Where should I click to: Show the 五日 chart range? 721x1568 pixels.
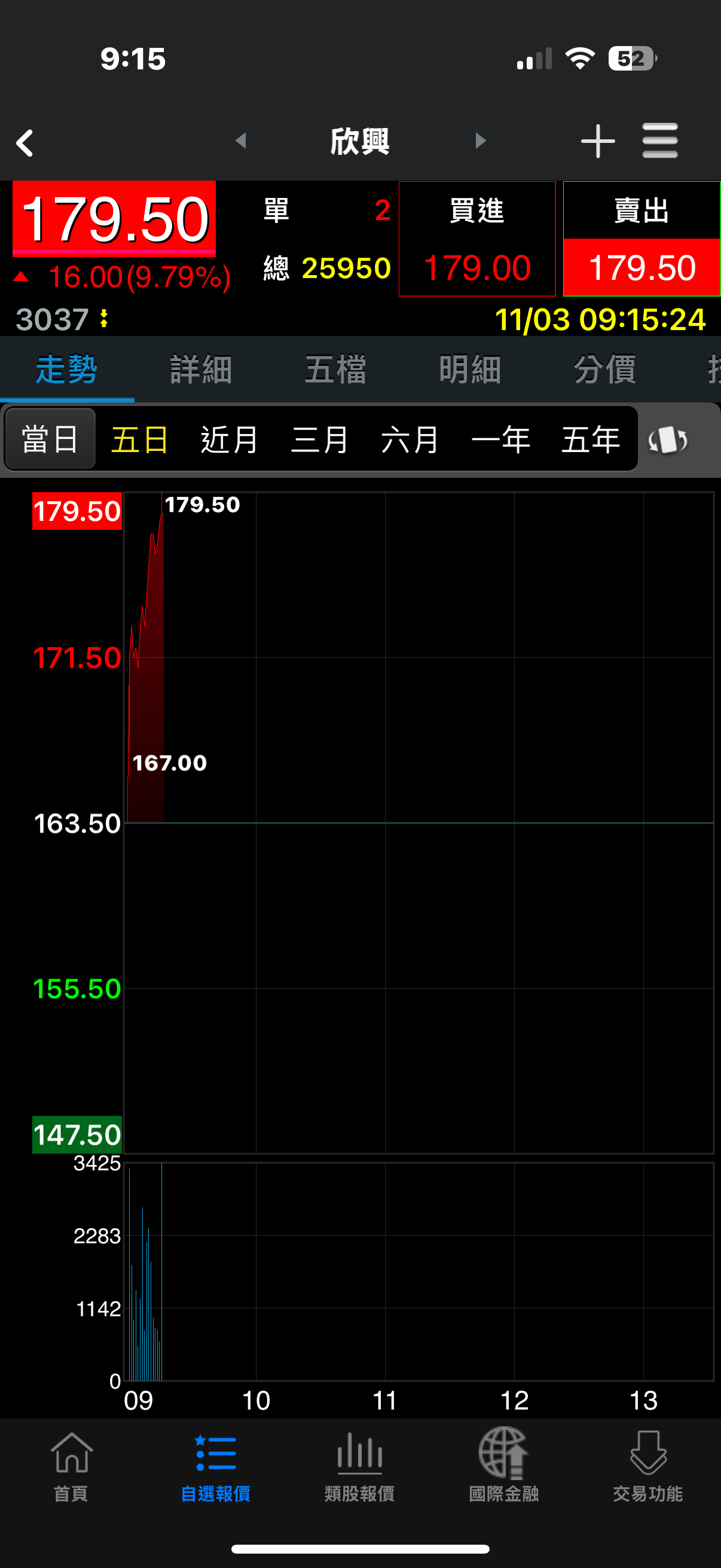pyautogui.click(x=139, y=439)
